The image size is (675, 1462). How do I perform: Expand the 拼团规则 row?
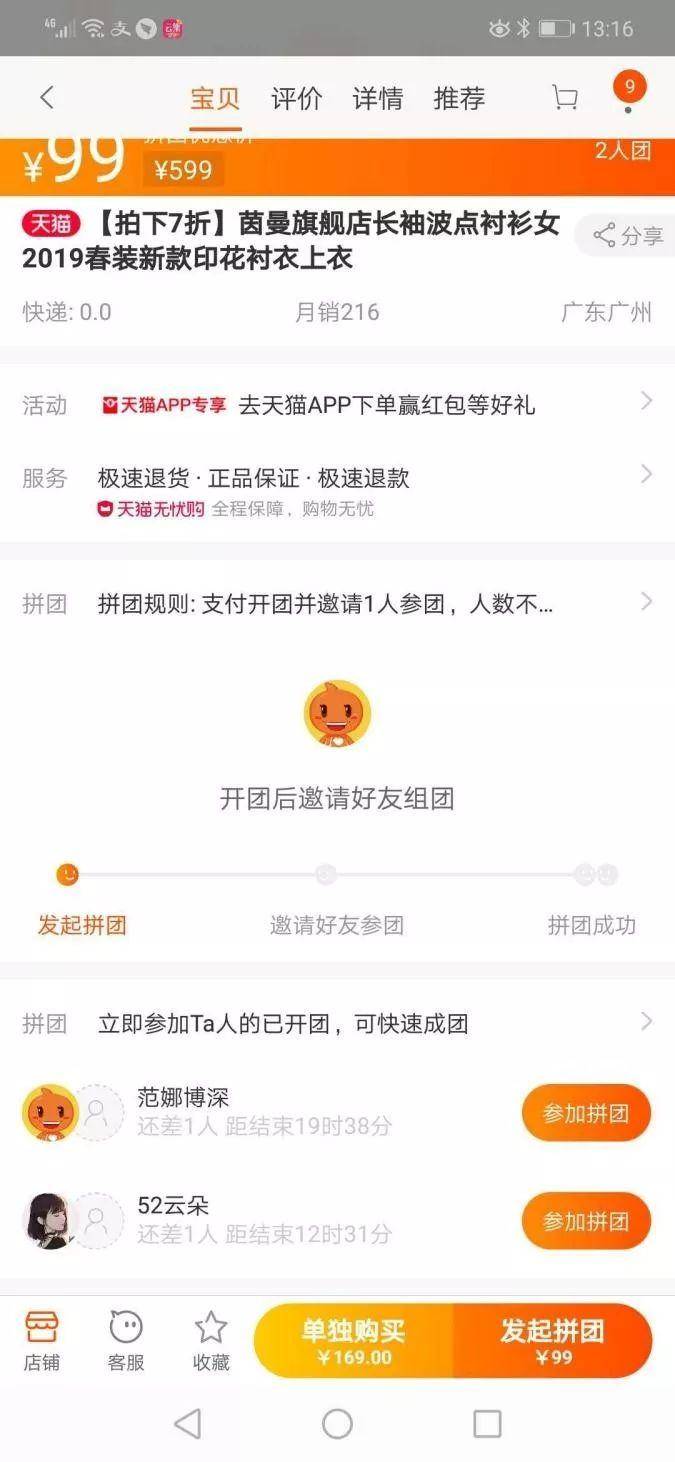[337, 604]
